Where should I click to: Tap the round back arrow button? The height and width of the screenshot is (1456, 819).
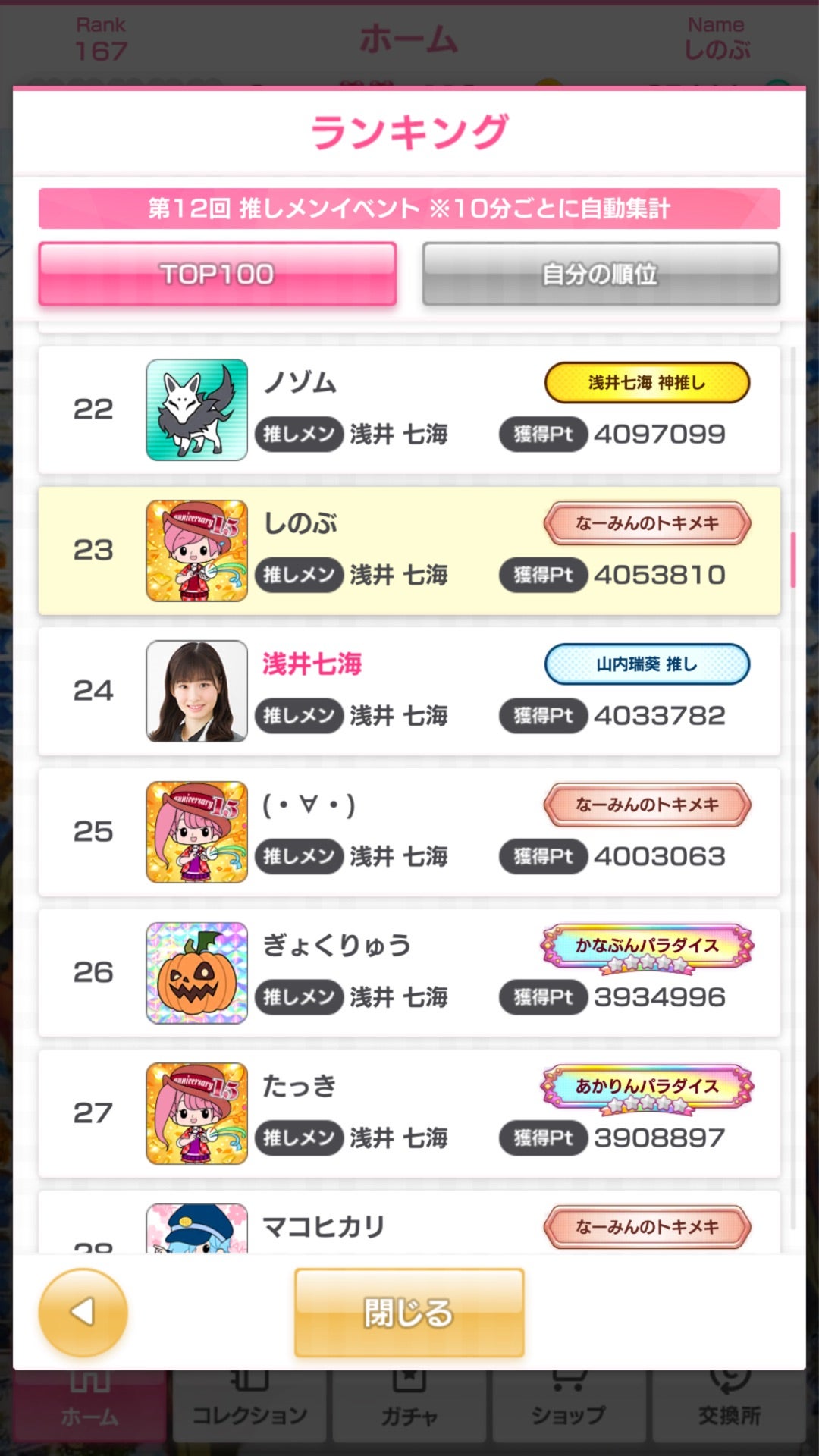coord(83,1313)
